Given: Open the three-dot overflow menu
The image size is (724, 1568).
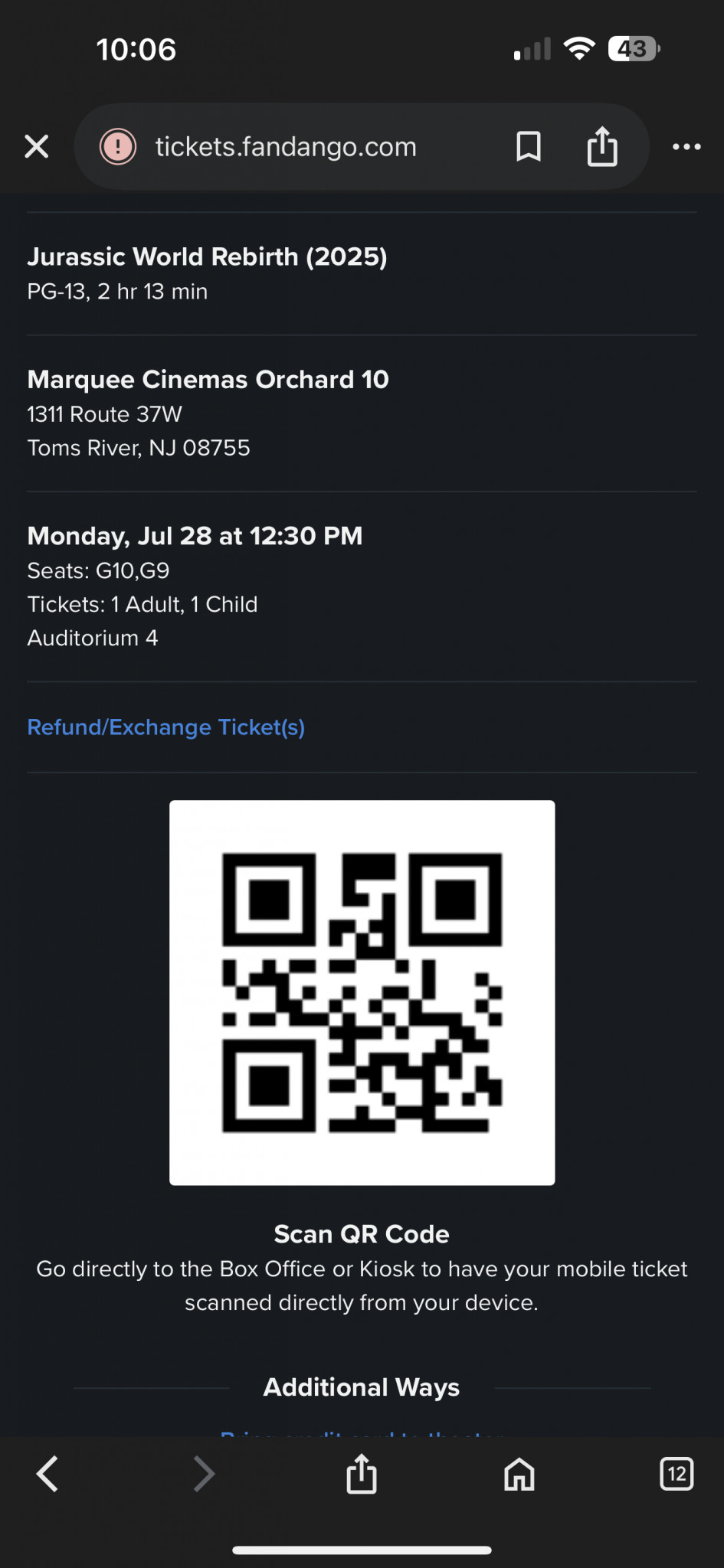Looking at the screenshot, I should tap(686, 146).
